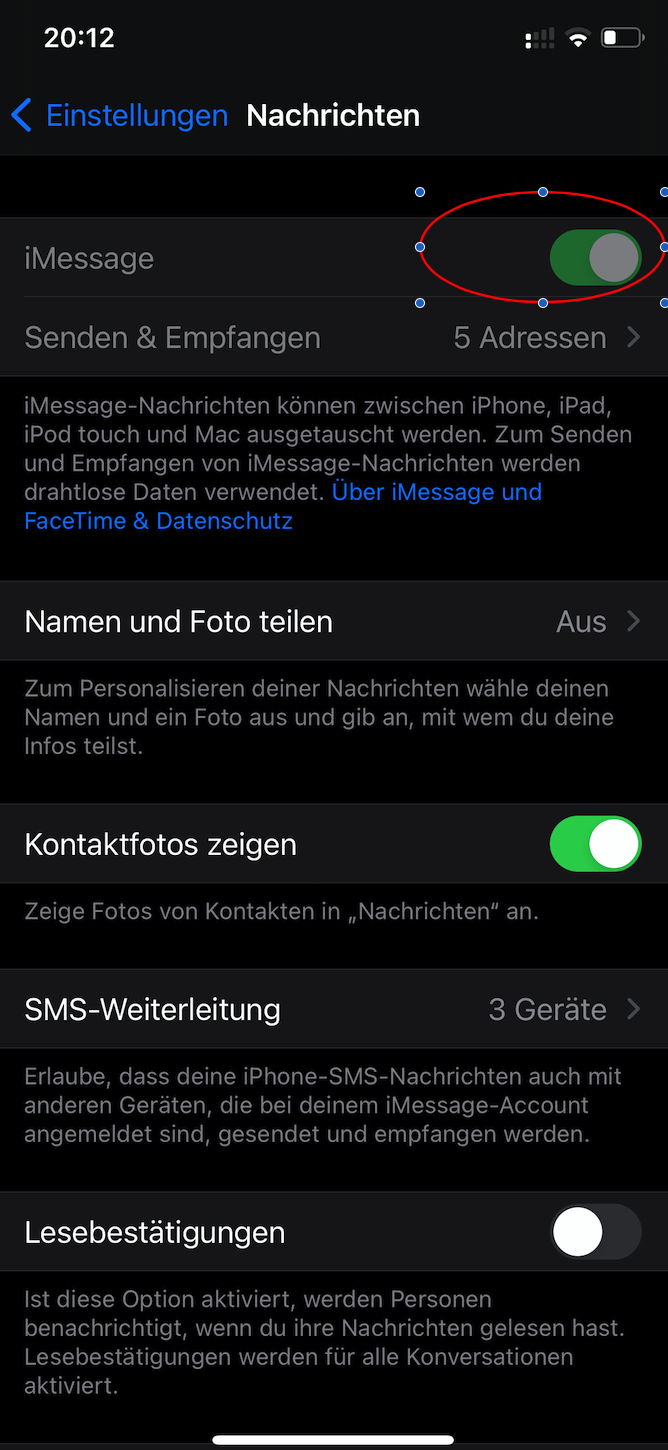668x1450 pixels.
Task: Enable Lesebestätigungen
Action: (x=595, y=1231)
